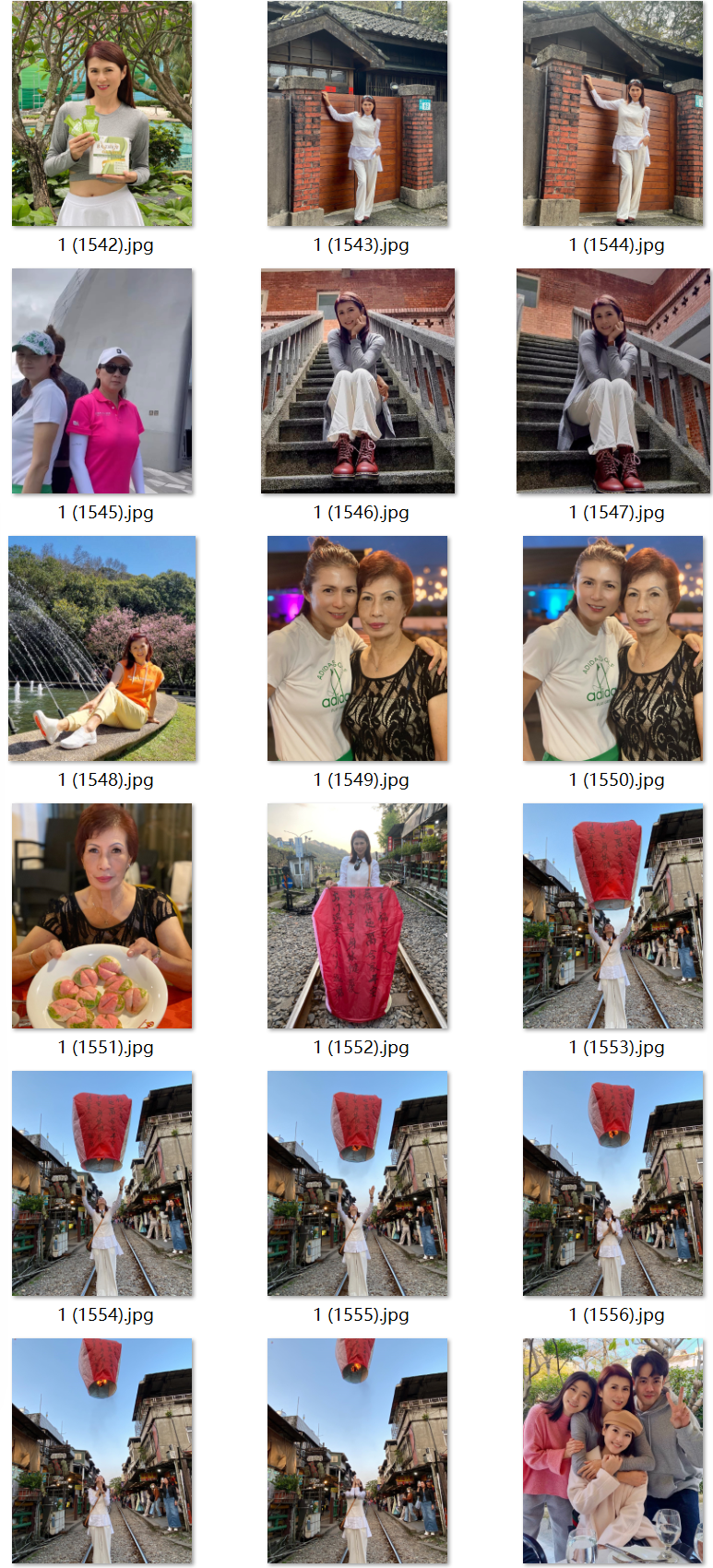Open the photo 1 (1542).jpg
This screenshot has width=713, height=1568.
[102, 114]
